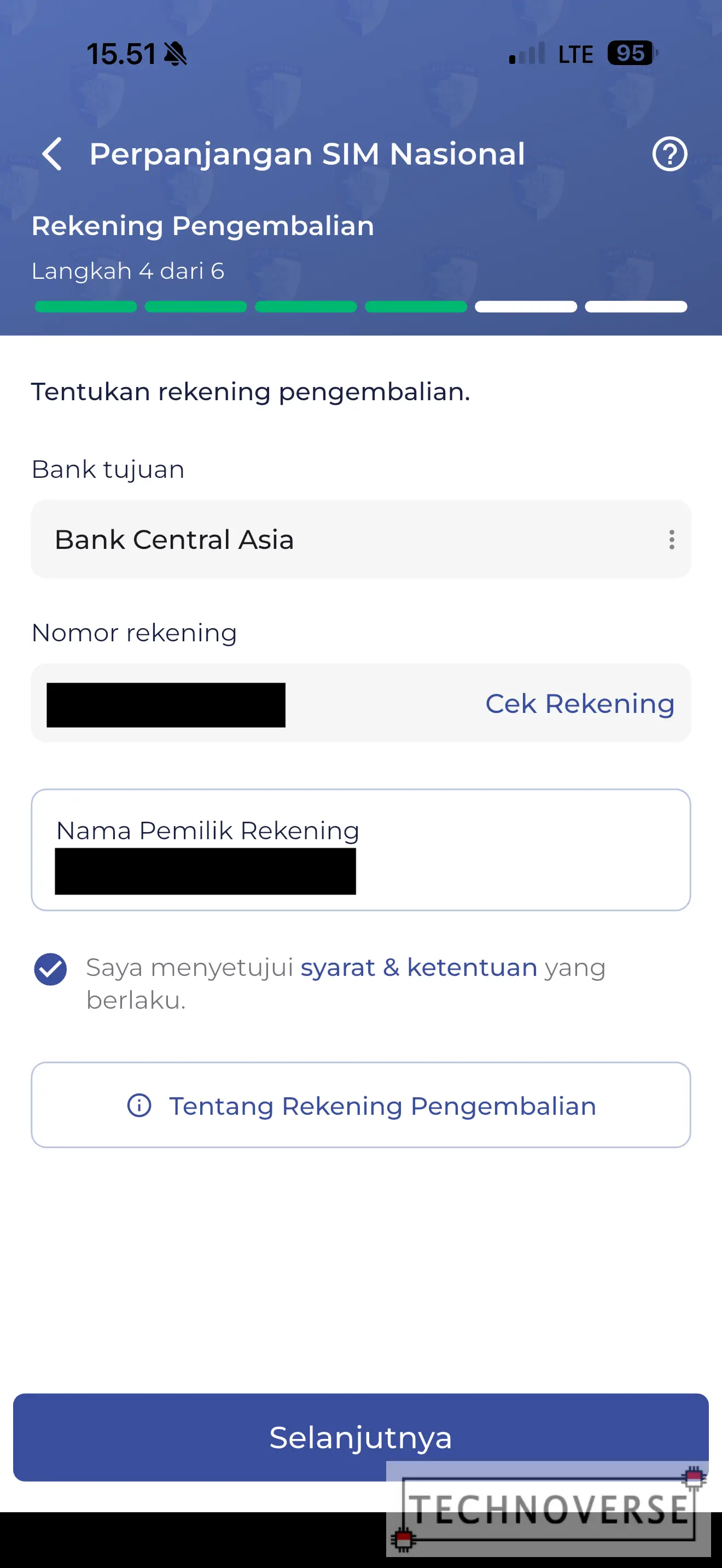Open the syarat & ketentuan link
This screenshot has width=722, height=1568.
418,967
